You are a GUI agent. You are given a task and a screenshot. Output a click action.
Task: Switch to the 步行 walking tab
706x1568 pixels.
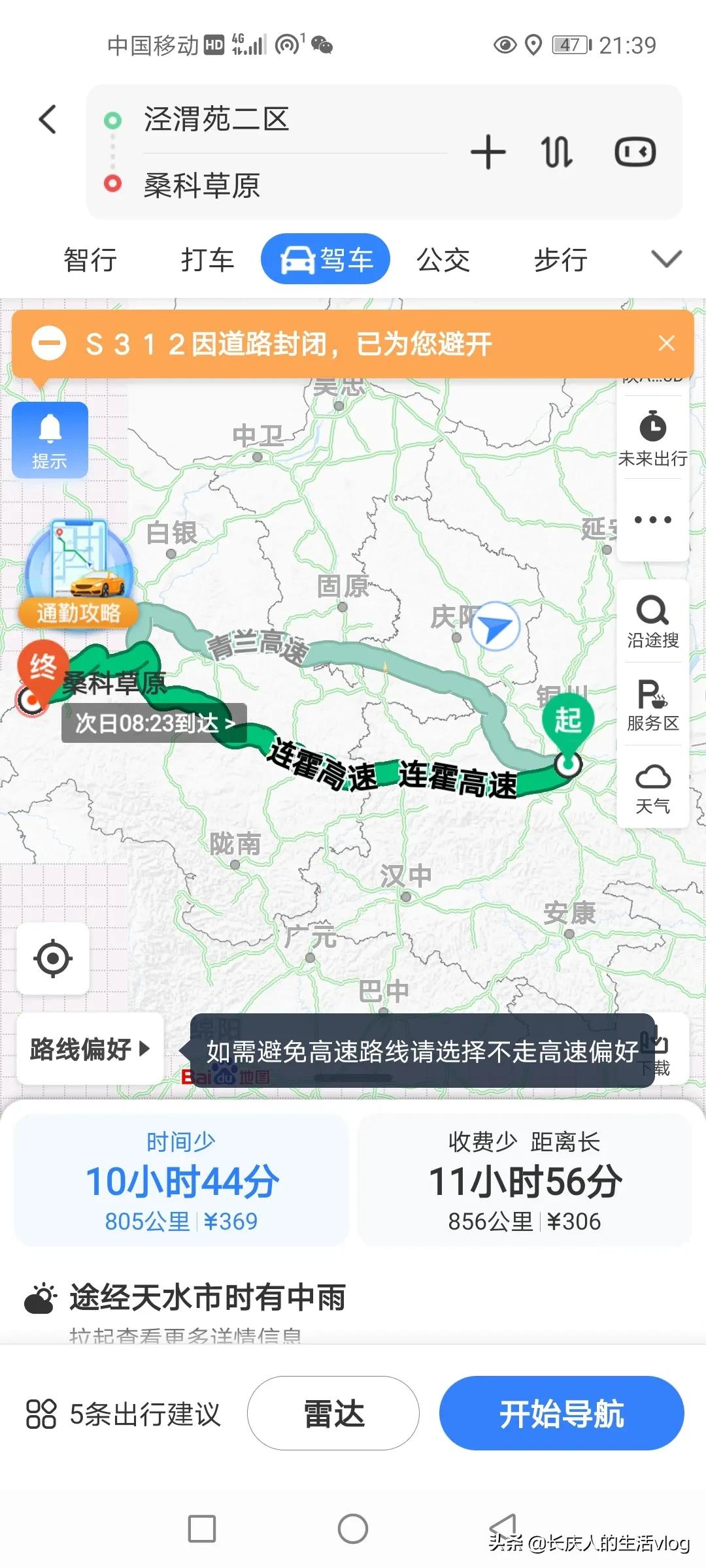click(x=558, y=259)
